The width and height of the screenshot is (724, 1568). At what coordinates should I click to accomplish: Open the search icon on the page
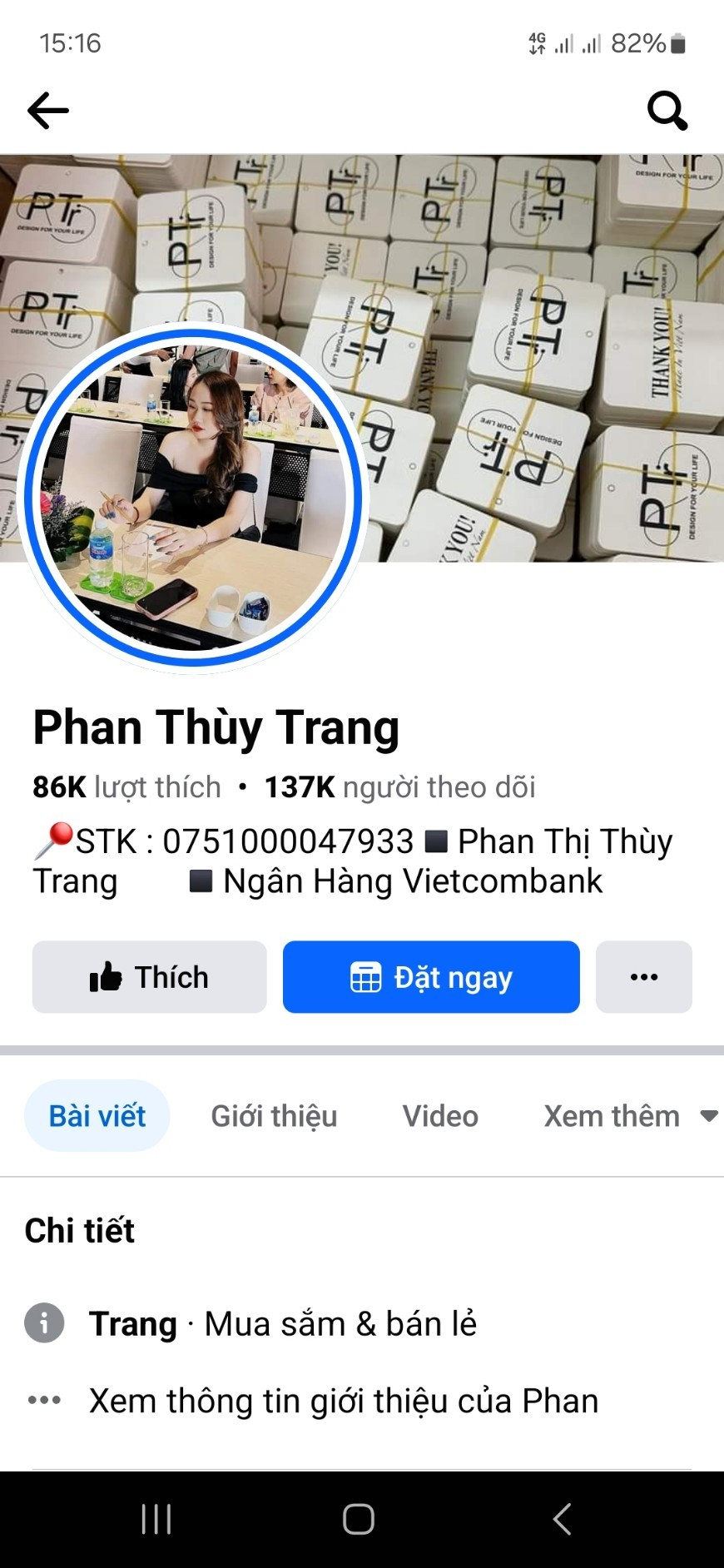tap(667, 110)
